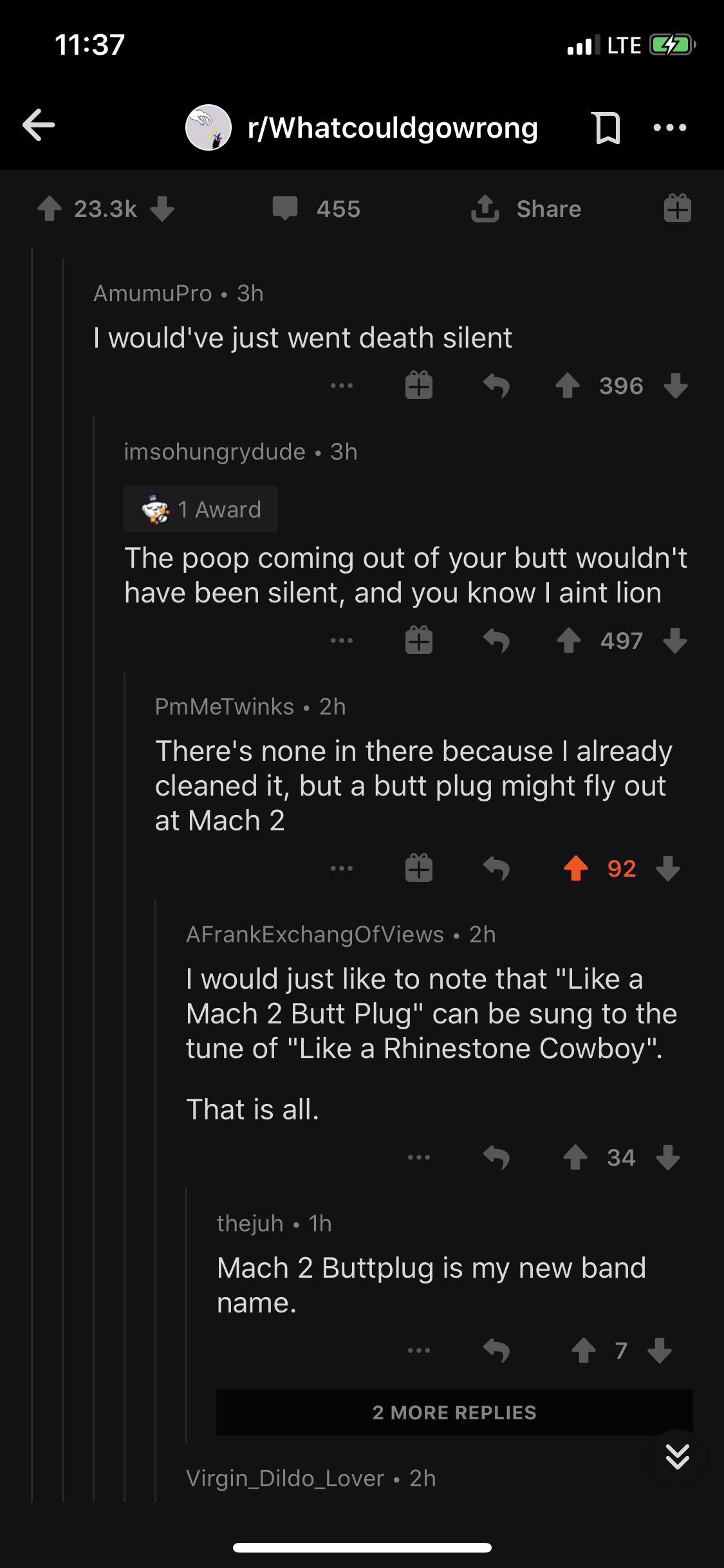The height and width of the screenshot is (1568, 724).
Task: Reply to AFrankExchangOfViews' comment
Action: coord(496,1157)
